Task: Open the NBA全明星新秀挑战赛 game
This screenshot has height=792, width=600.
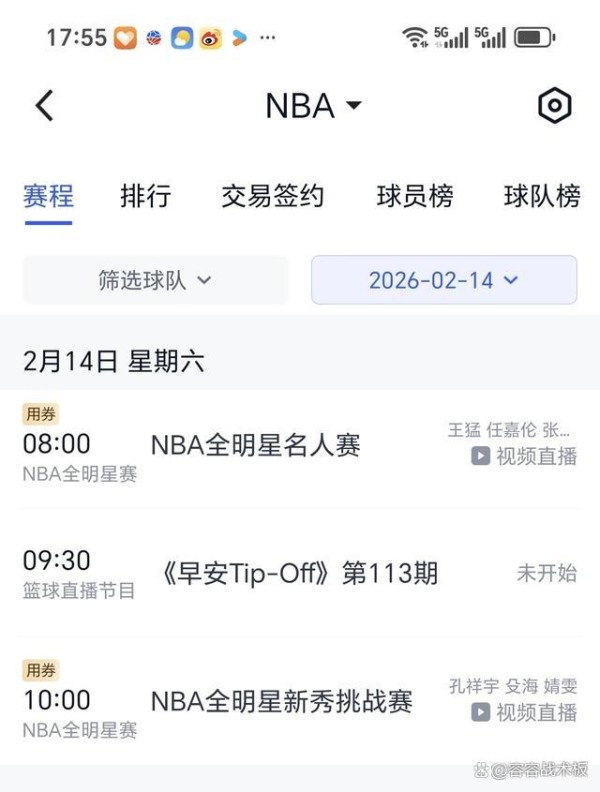Action: click(x=281, y=701)
